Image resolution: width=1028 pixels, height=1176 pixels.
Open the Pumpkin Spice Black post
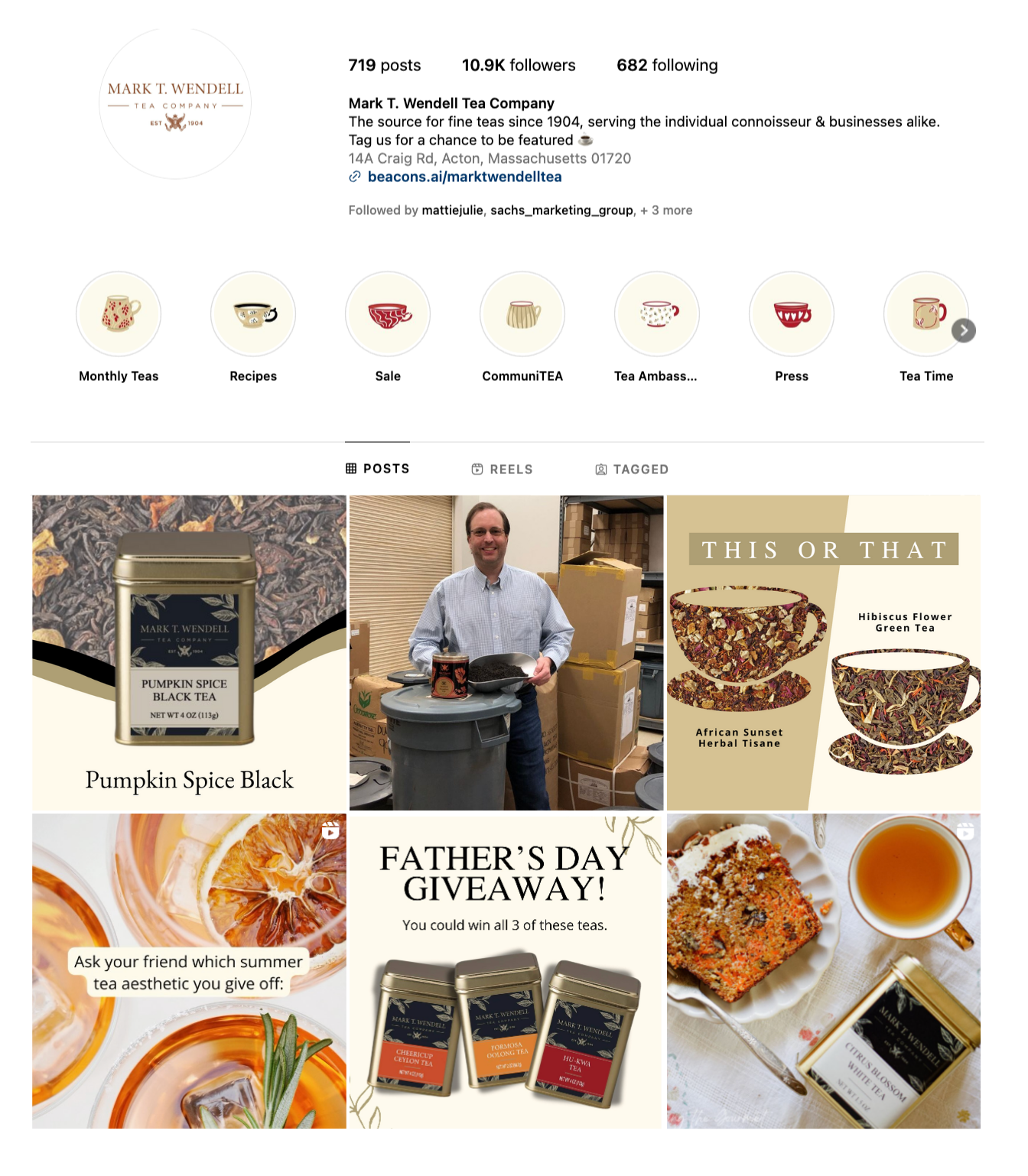(x=189, y=652)
